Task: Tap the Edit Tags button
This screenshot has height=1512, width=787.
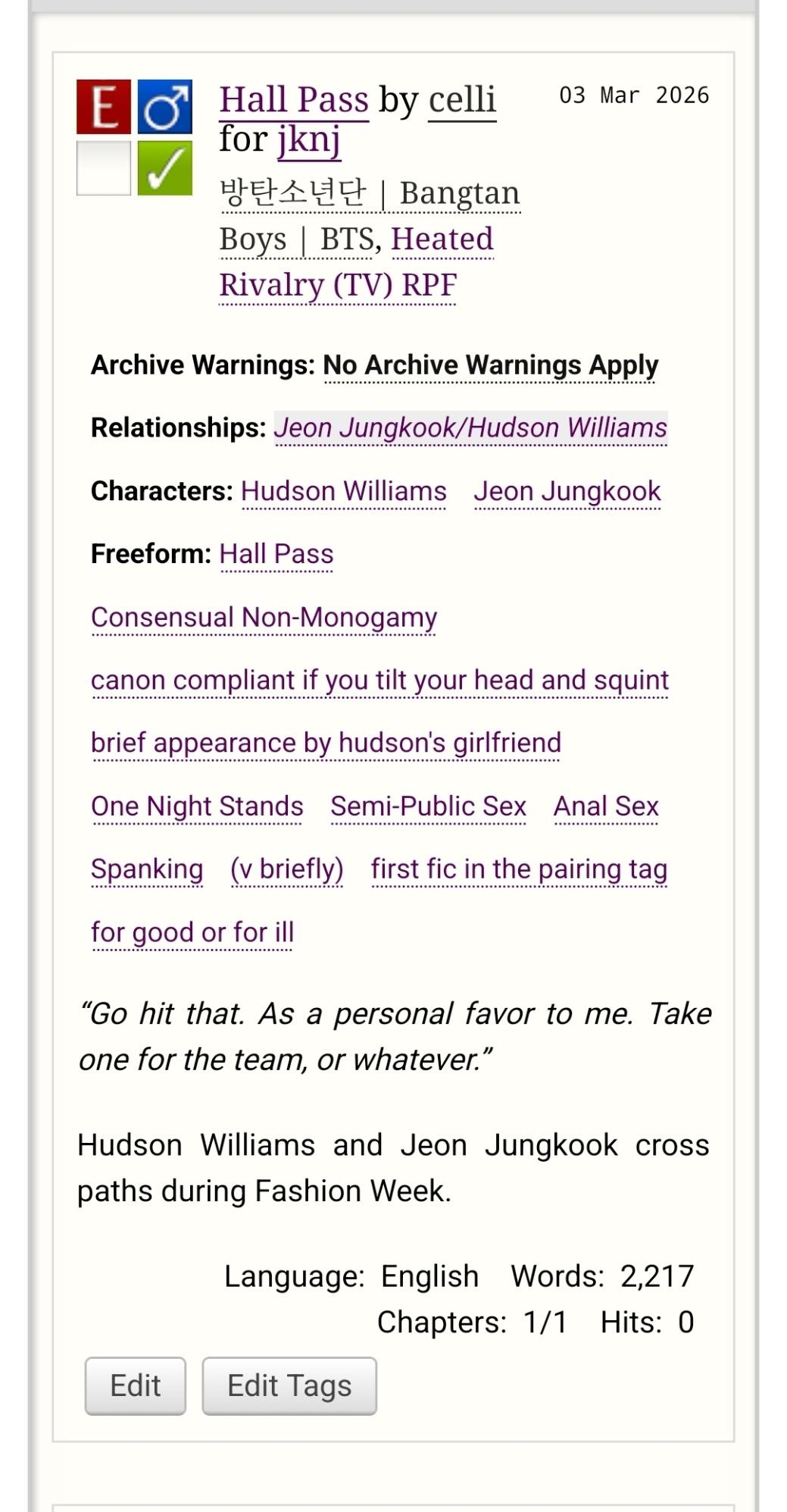Action: (289, 1385)
